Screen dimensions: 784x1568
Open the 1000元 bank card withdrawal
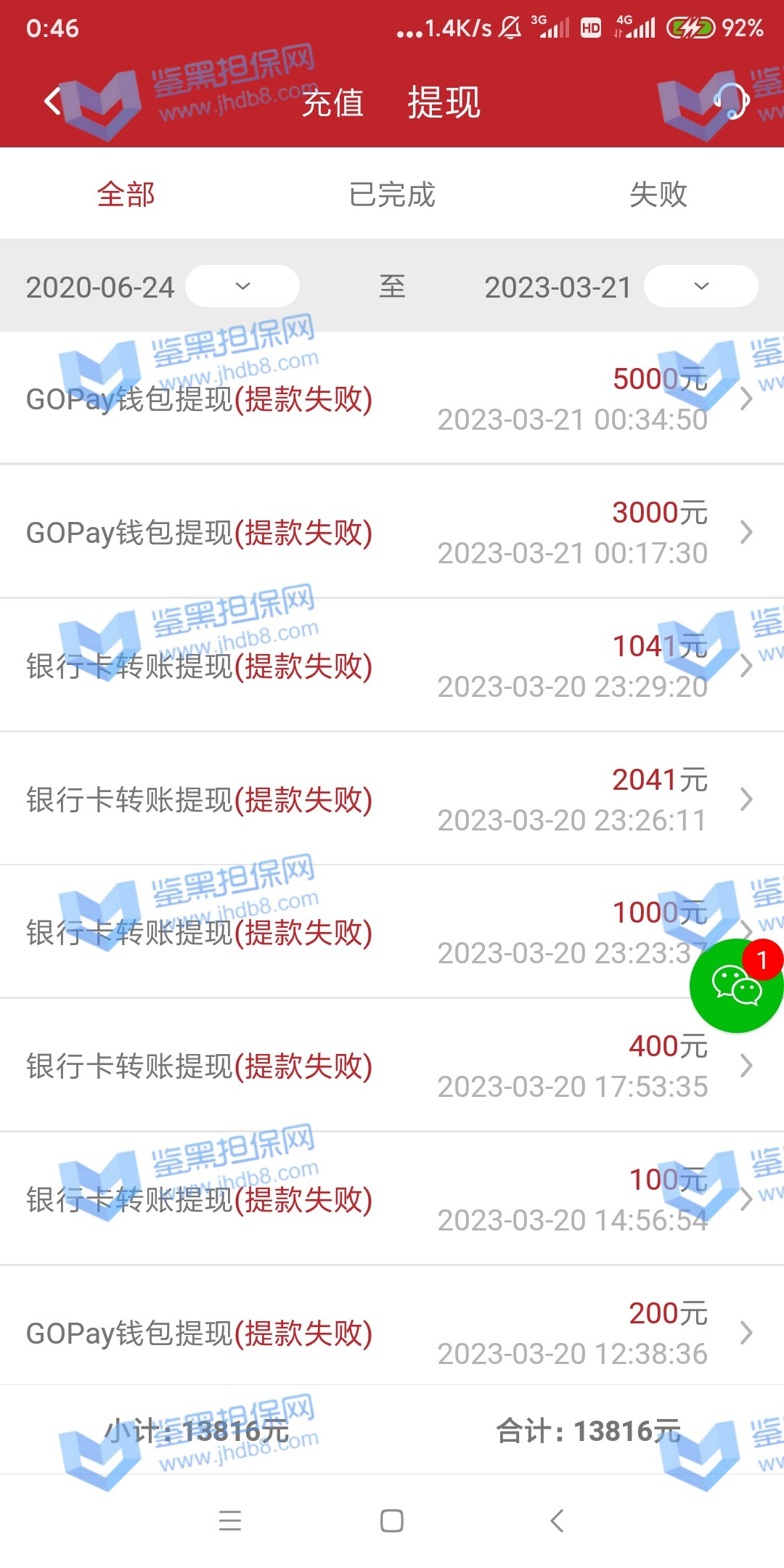tap(392, 933)
